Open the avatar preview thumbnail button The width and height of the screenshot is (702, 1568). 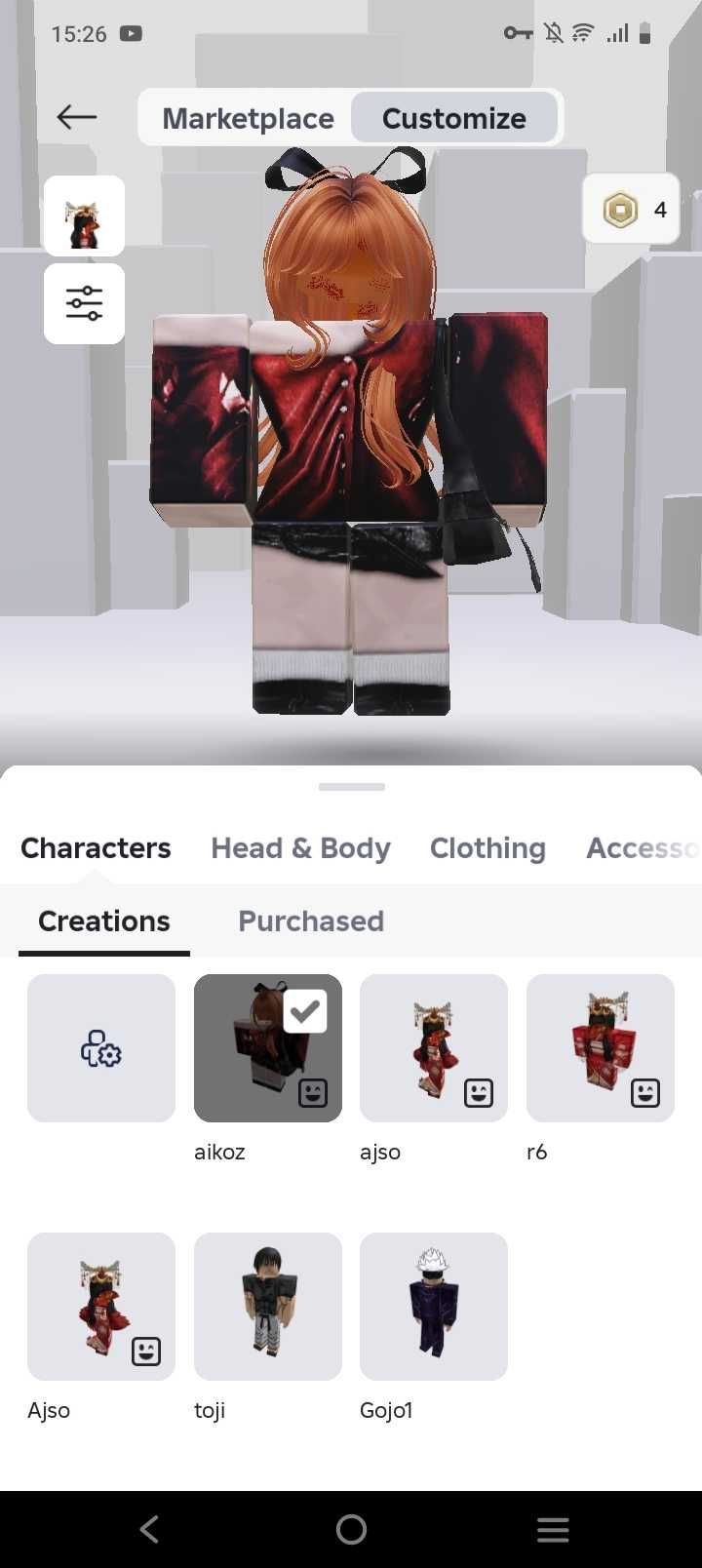[x=84, y=216]
